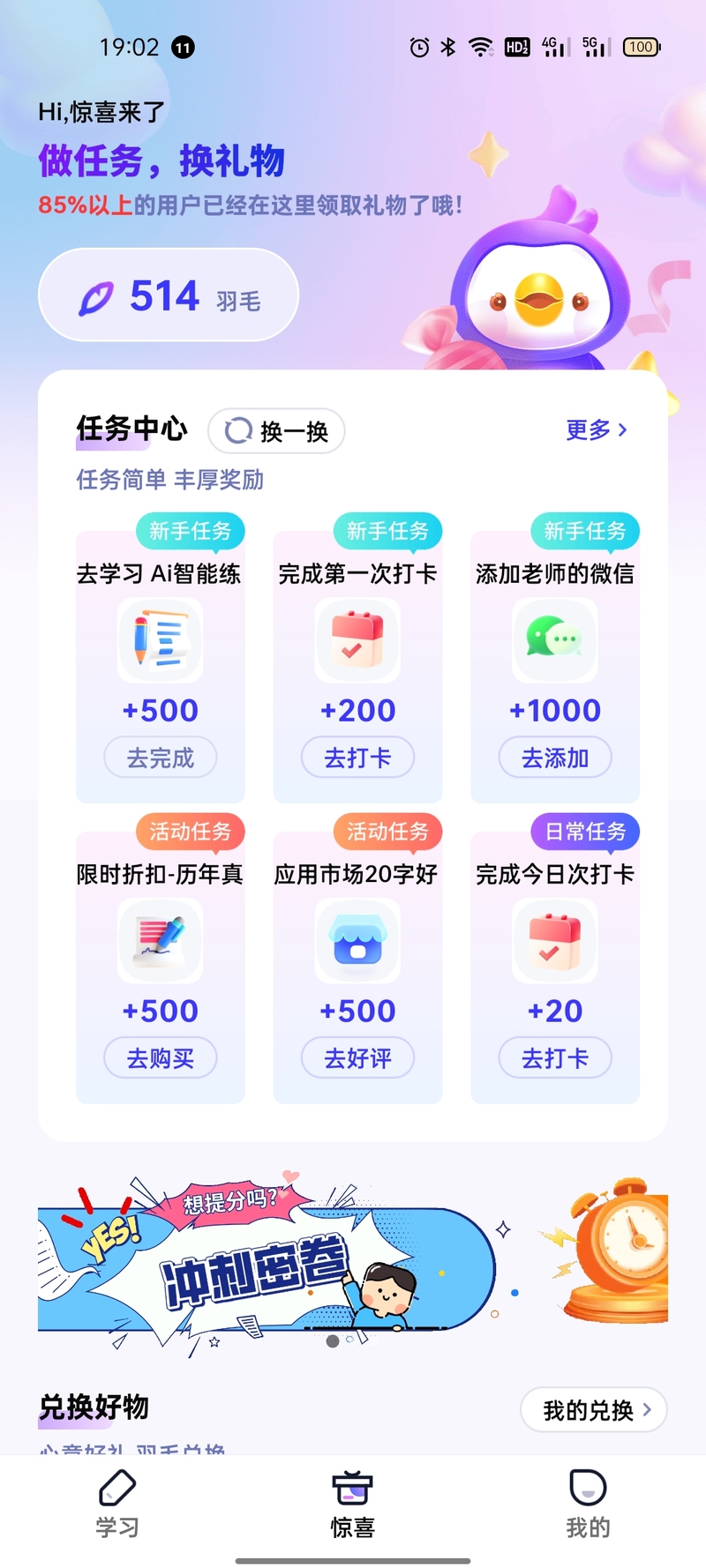
Task: Tap 换一换 to refresh the tasks
Action: pyautogui.click(x=276, y=430)
